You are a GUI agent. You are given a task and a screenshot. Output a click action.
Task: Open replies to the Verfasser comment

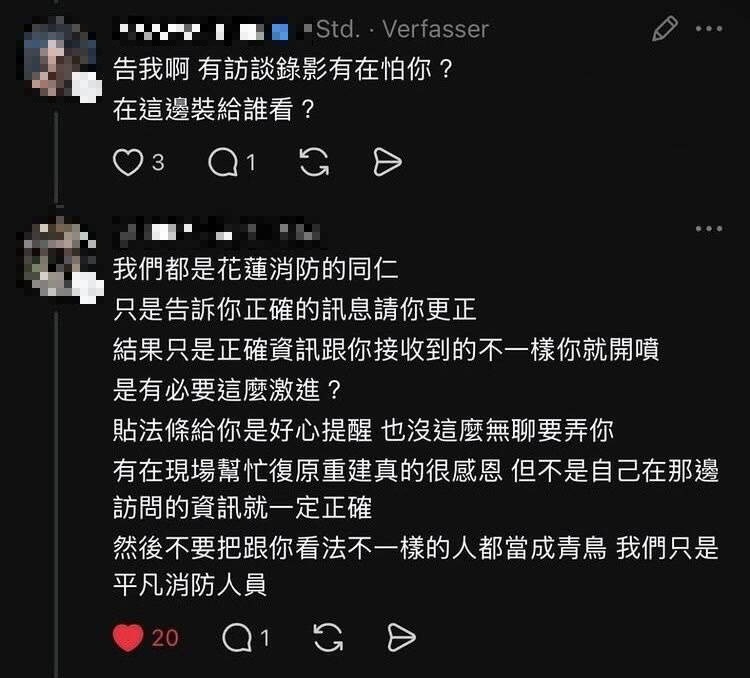221,163
